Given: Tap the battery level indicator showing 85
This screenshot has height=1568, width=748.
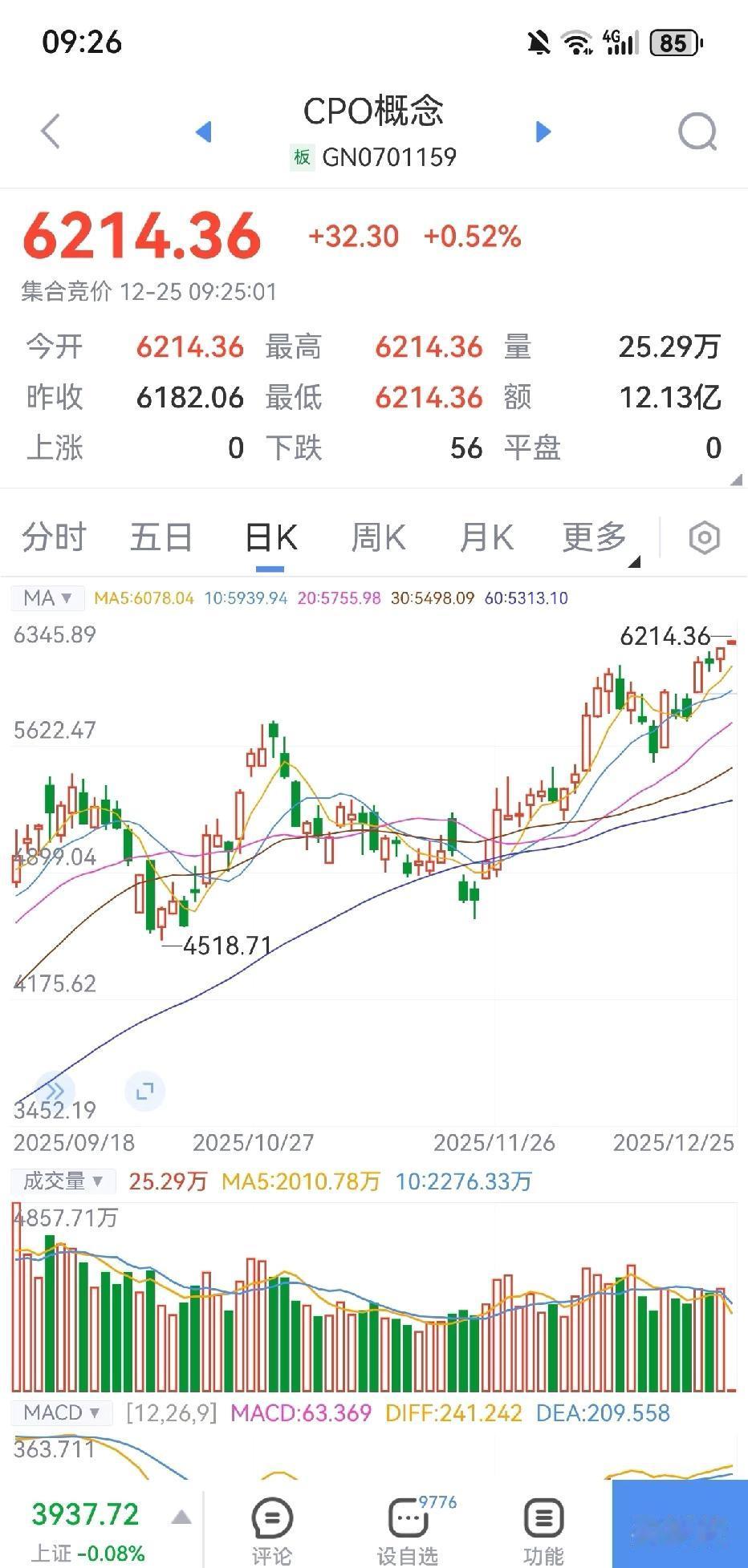Looking at the screenshot, I should pyautogui.click(x=674, y=41).
